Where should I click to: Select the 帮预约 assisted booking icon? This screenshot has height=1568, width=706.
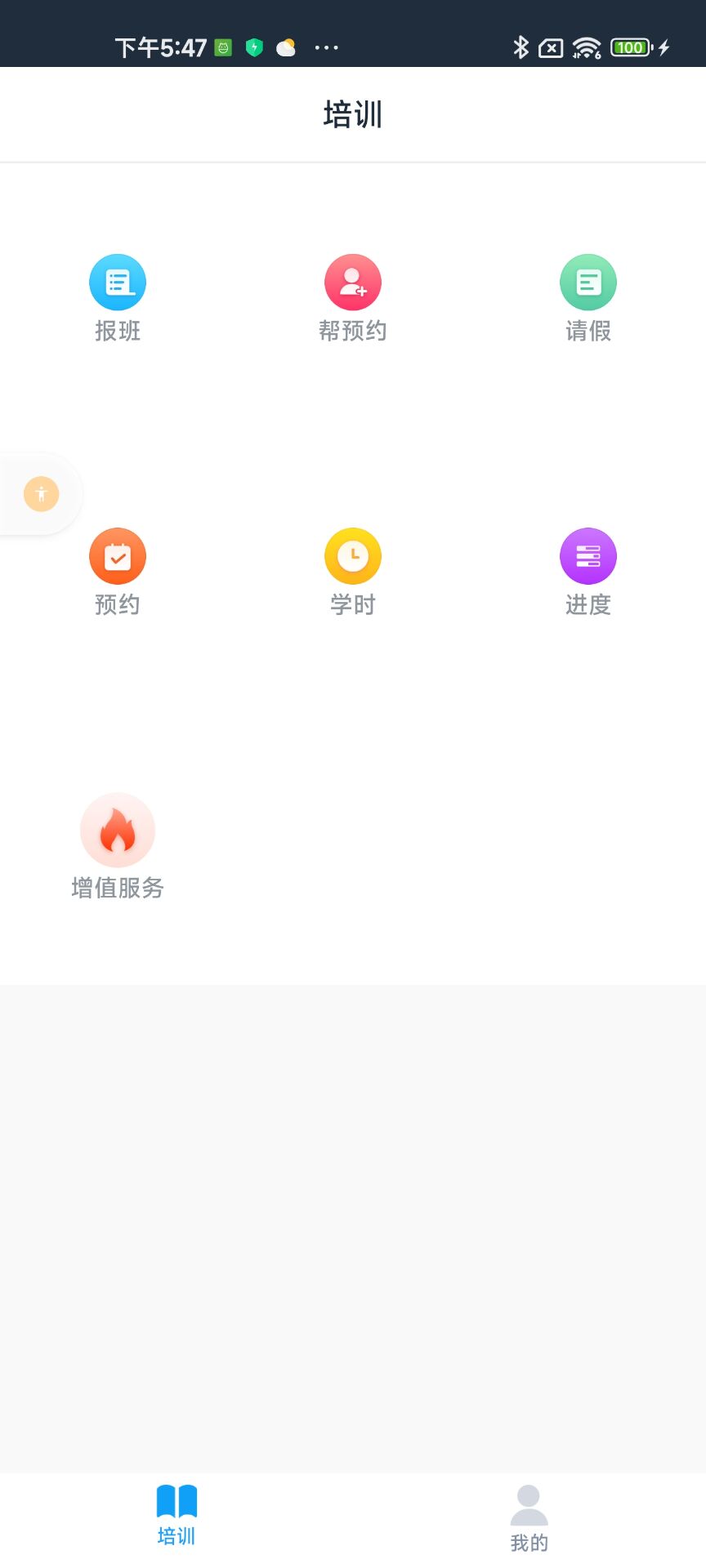pyautogui.click(x=353, y=281)
